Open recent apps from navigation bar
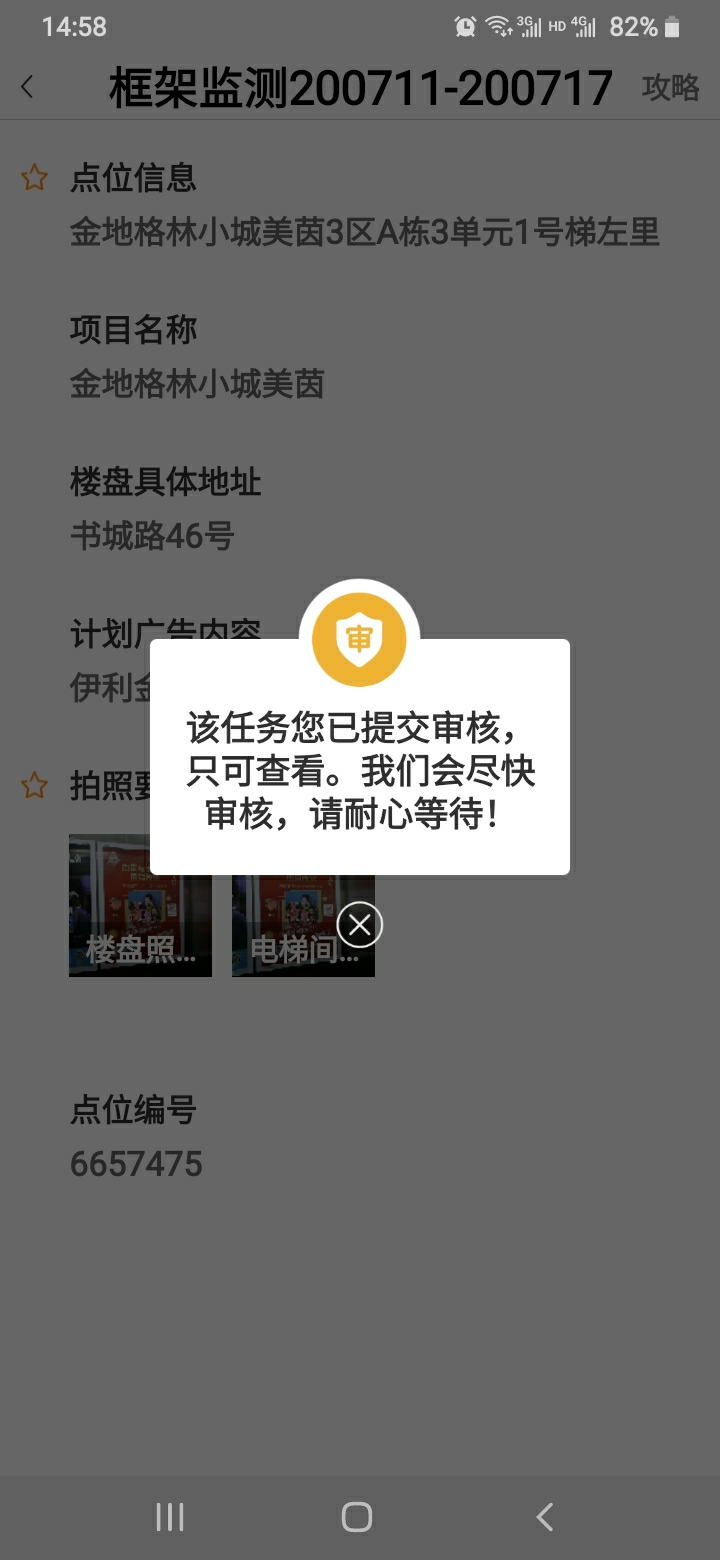The height and width of the screenshot is (1560, 720). point(170,1517)
